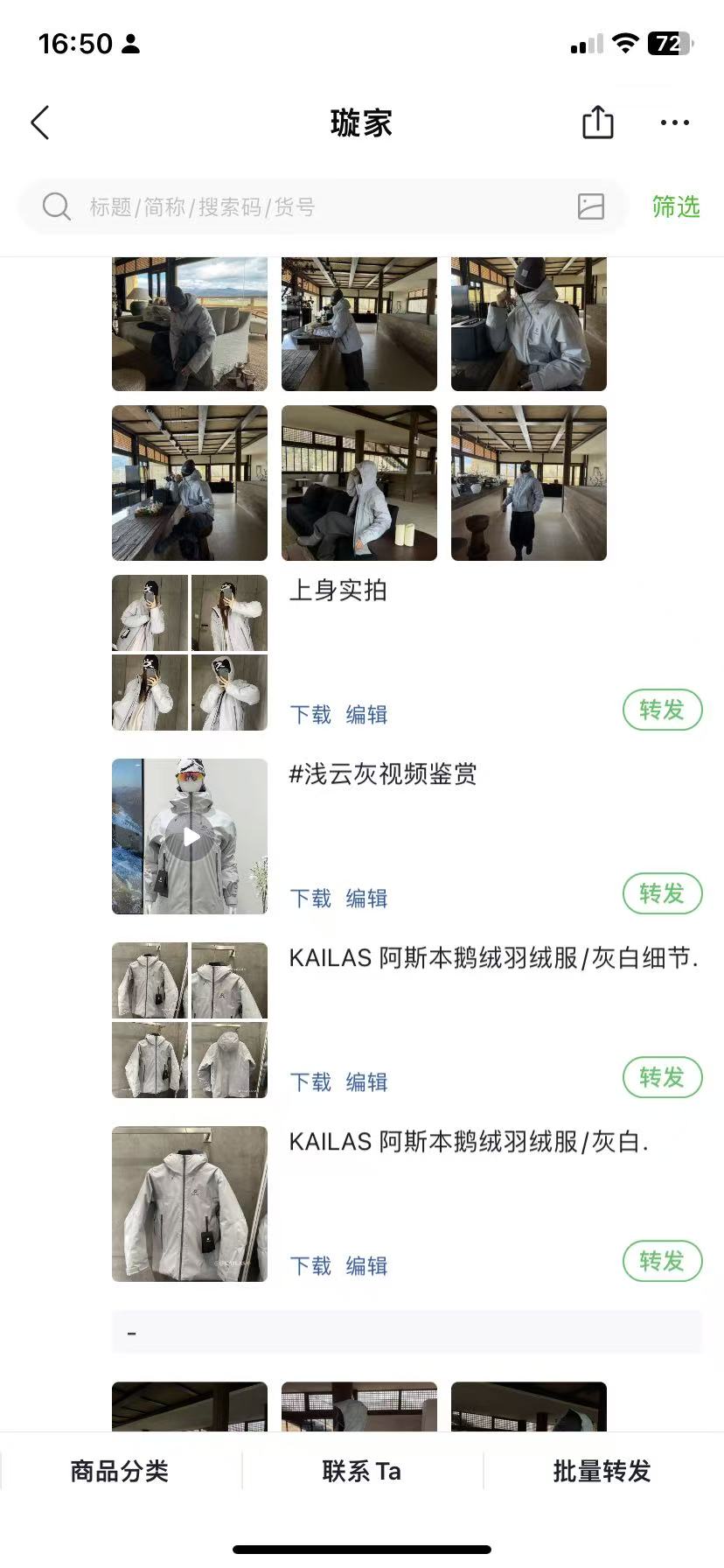Go back to the previous page
The width and height of the screenshot is (724, 1568).
click(x=40, y=122)
